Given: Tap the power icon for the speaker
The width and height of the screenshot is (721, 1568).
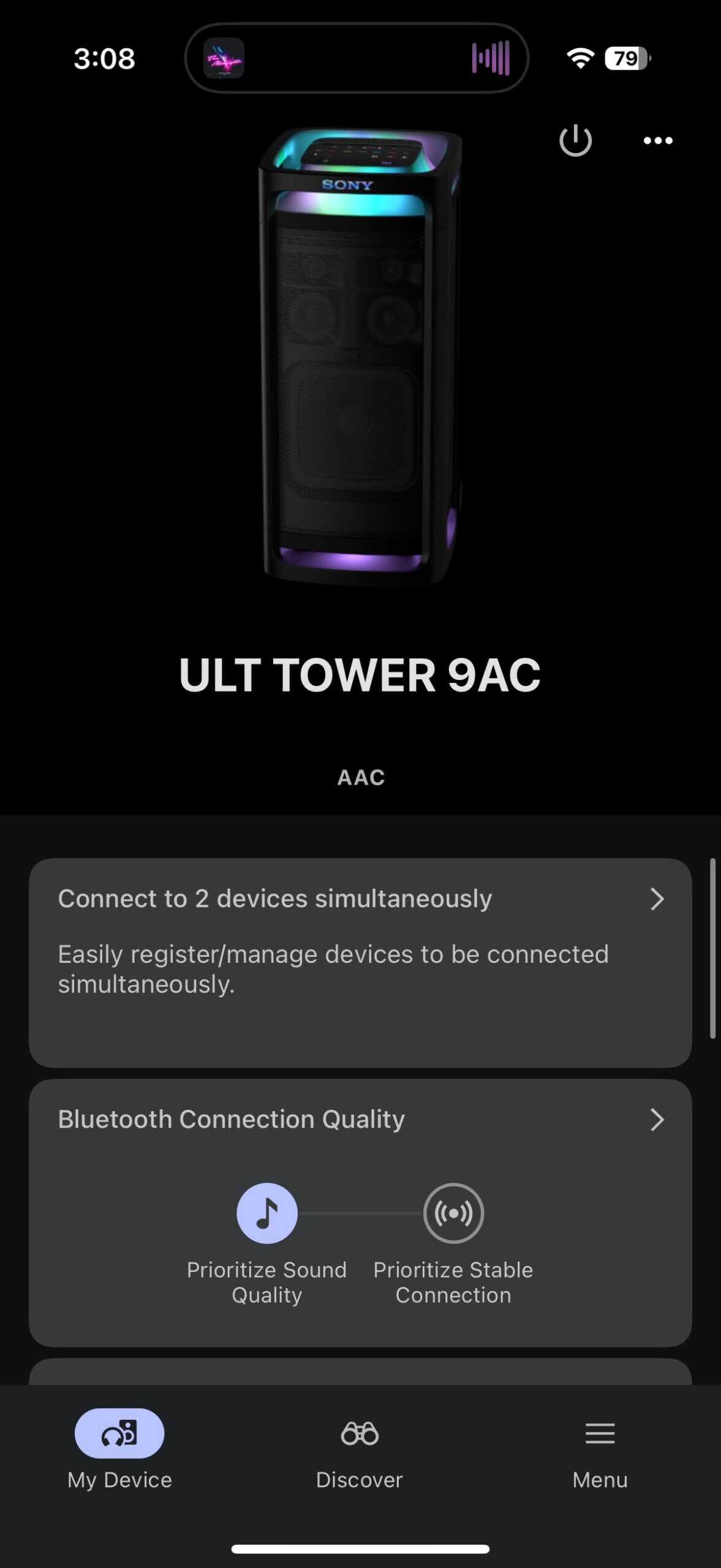Looking at the screenshot, I should point(575,141).
